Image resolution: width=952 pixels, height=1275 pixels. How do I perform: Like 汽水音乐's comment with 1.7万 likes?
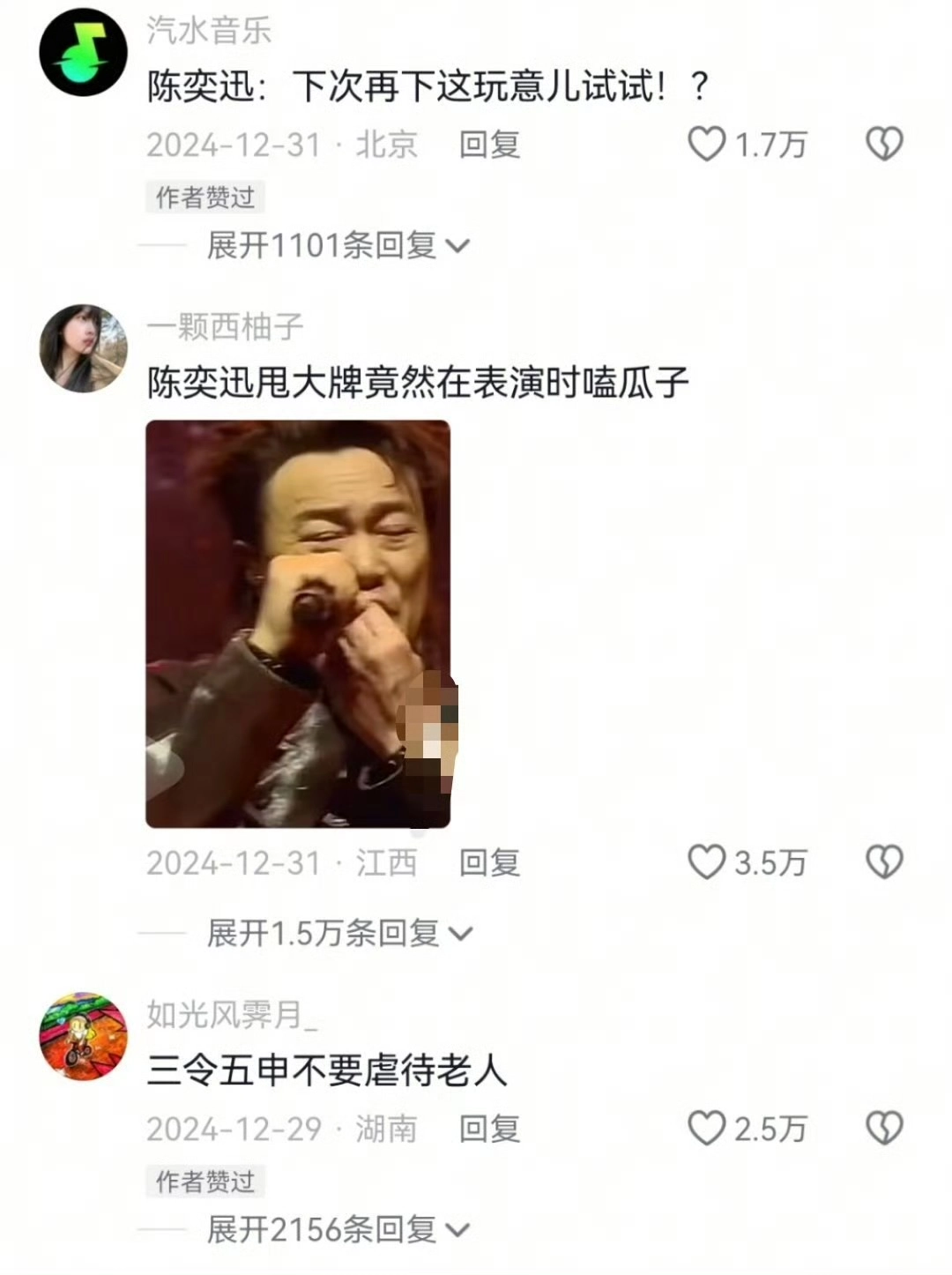pos(706,144)
